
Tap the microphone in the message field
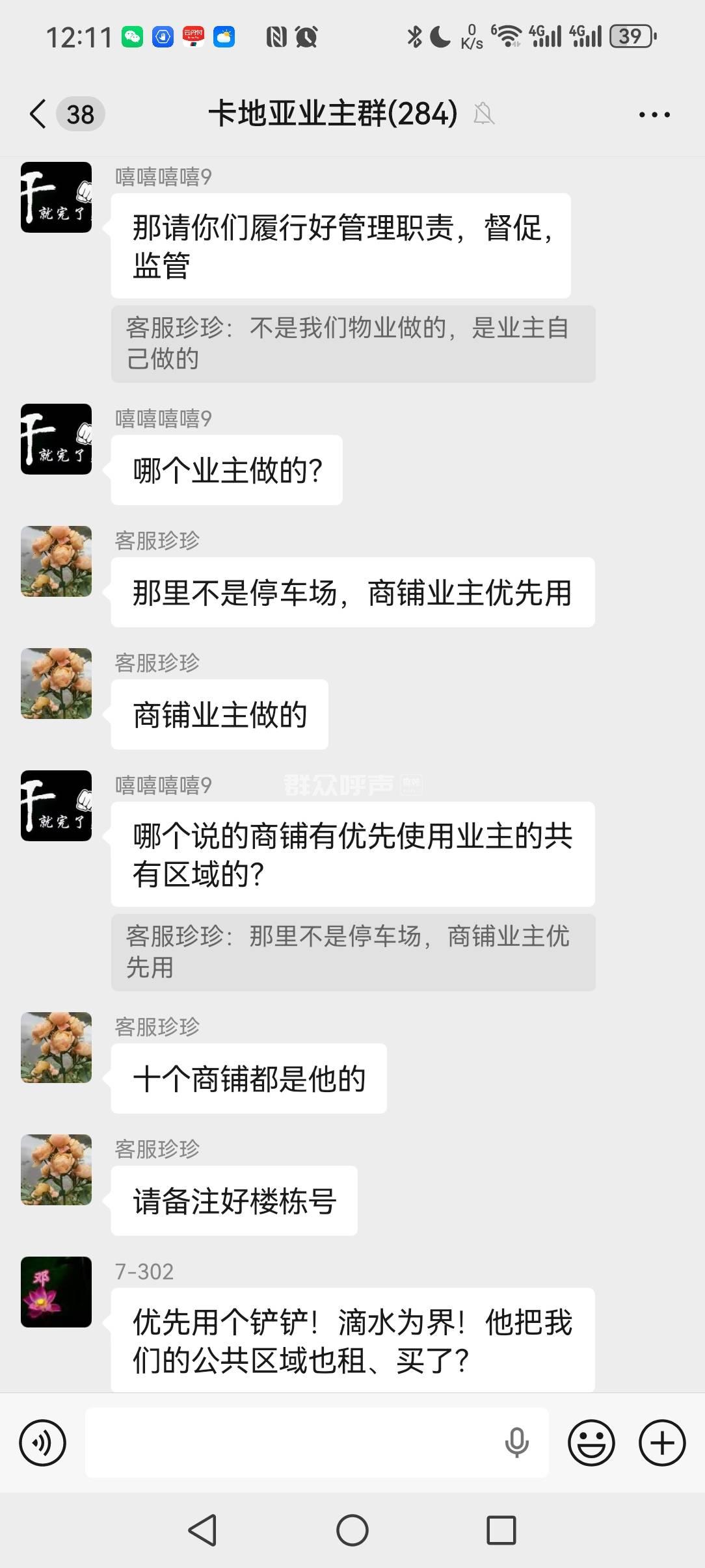[516, 1443]
